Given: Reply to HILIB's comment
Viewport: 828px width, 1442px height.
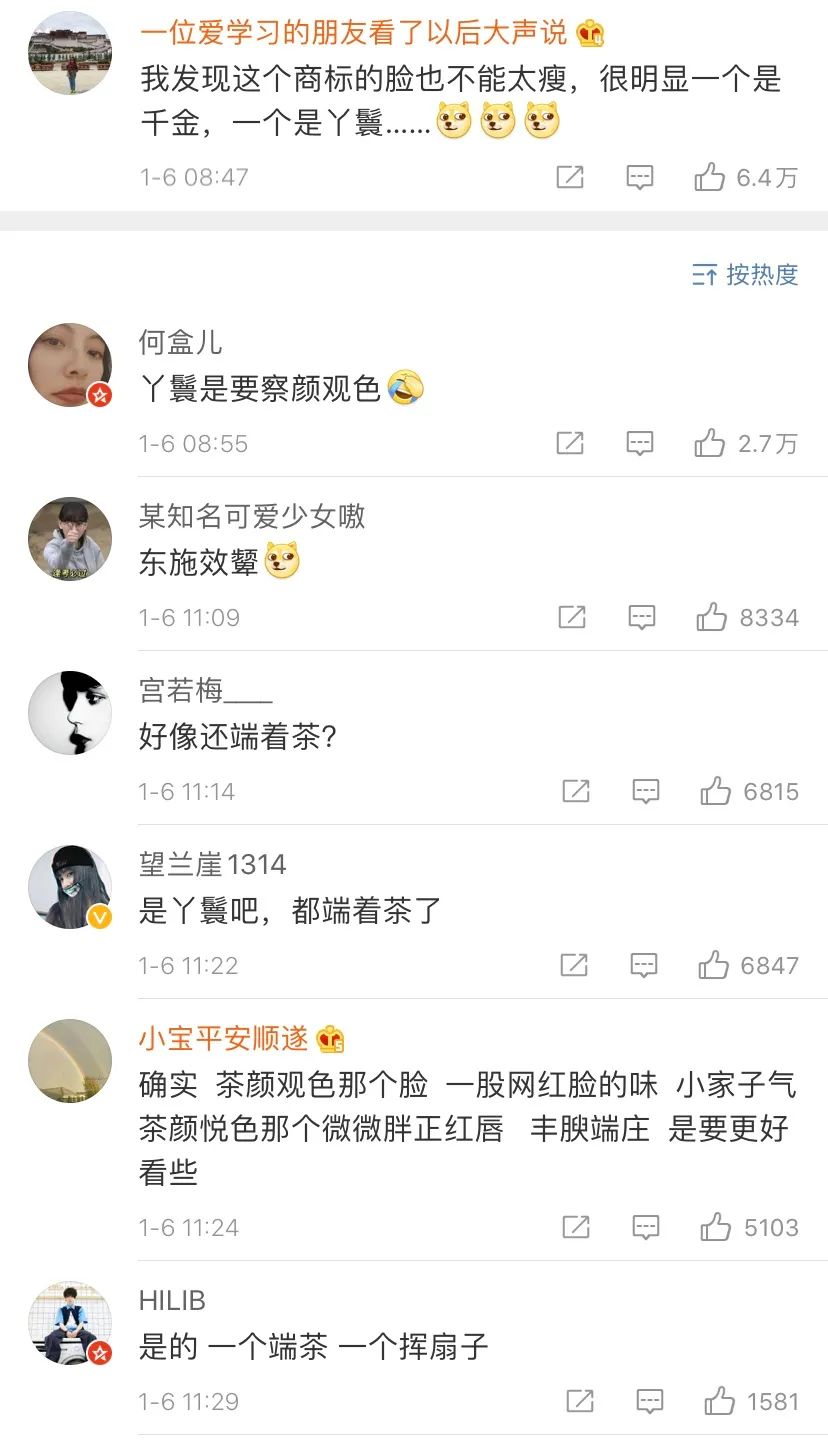Looking at the screenshot, I should click(650, 1401).
